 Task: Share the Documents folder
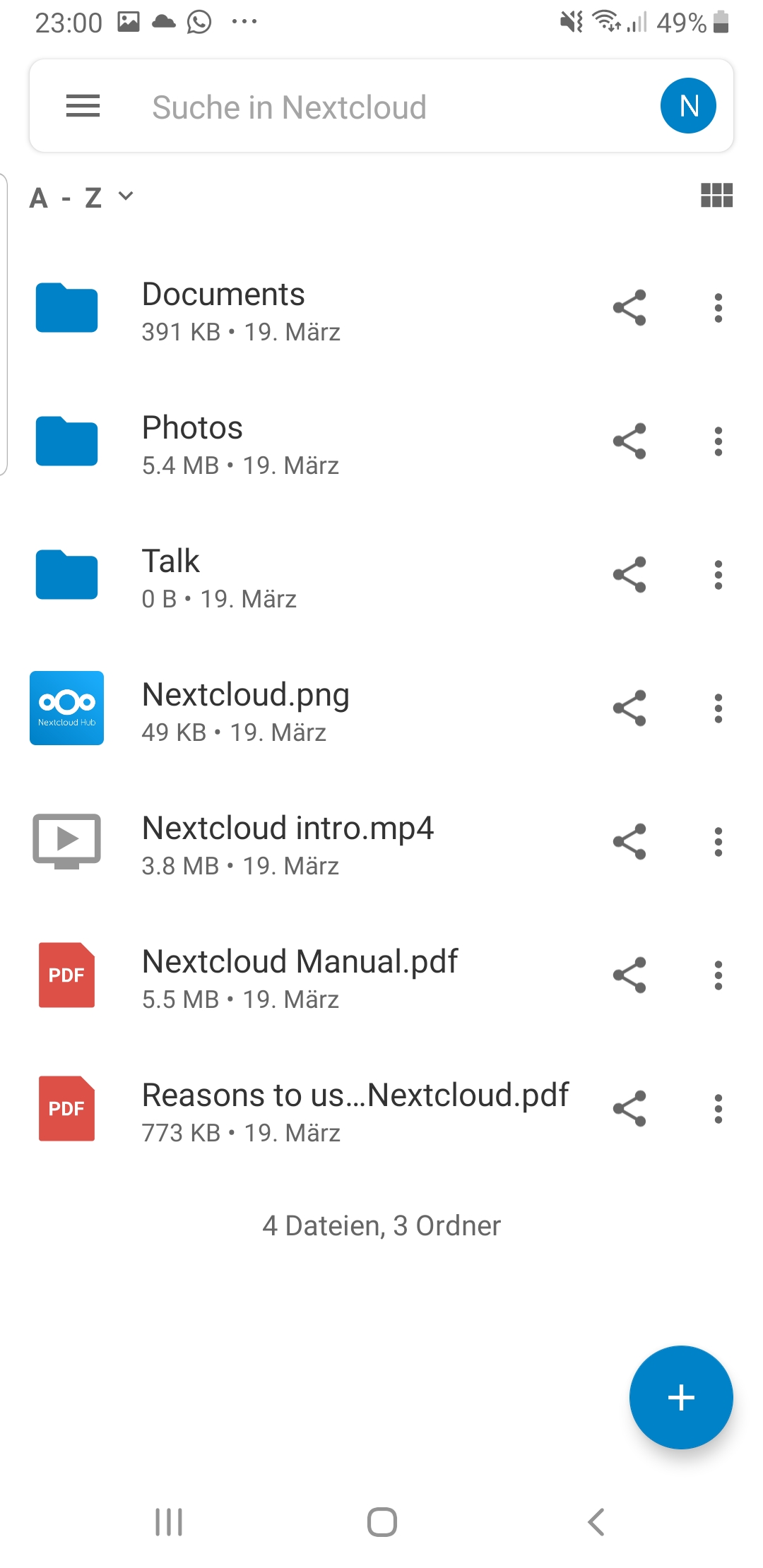coord(629,308)
